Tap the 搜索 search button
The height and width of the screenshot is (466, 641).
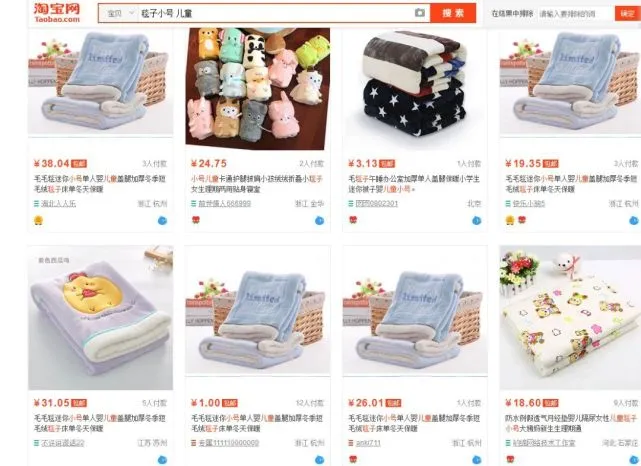click(x=452, y=13)
